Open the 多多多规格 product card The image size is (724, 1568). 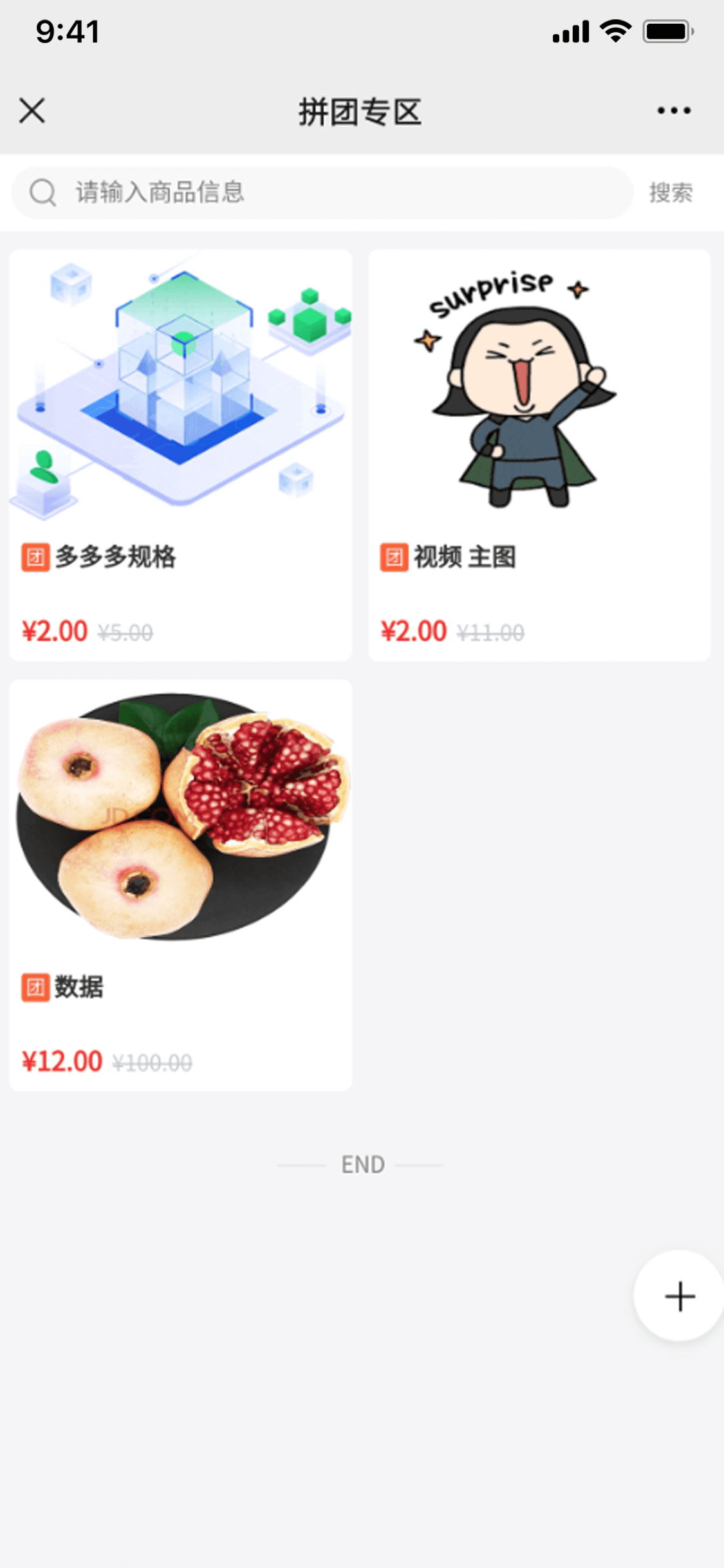coord(180,454)
